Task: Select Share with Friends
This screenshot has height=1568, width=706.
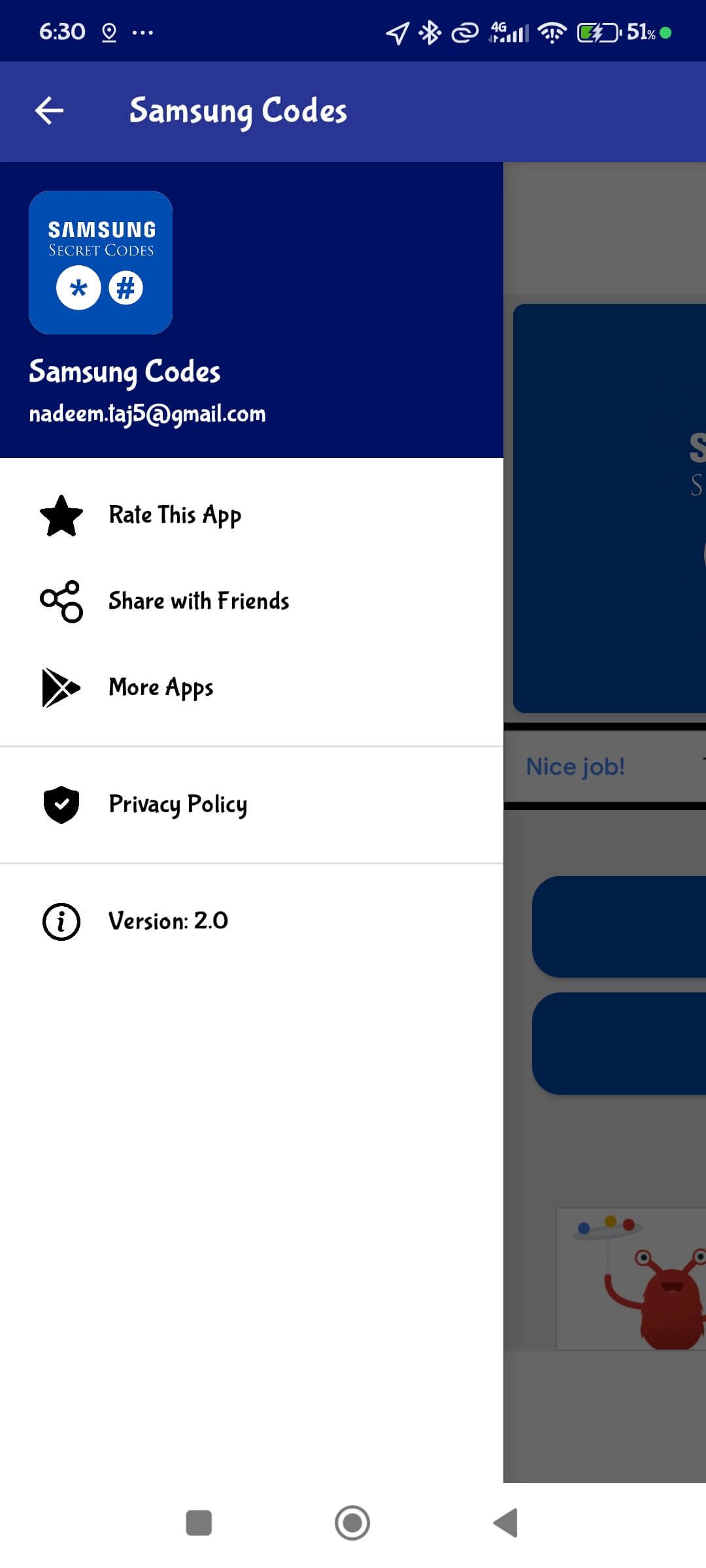Action: pyautogui.click(x=198, y=601)
